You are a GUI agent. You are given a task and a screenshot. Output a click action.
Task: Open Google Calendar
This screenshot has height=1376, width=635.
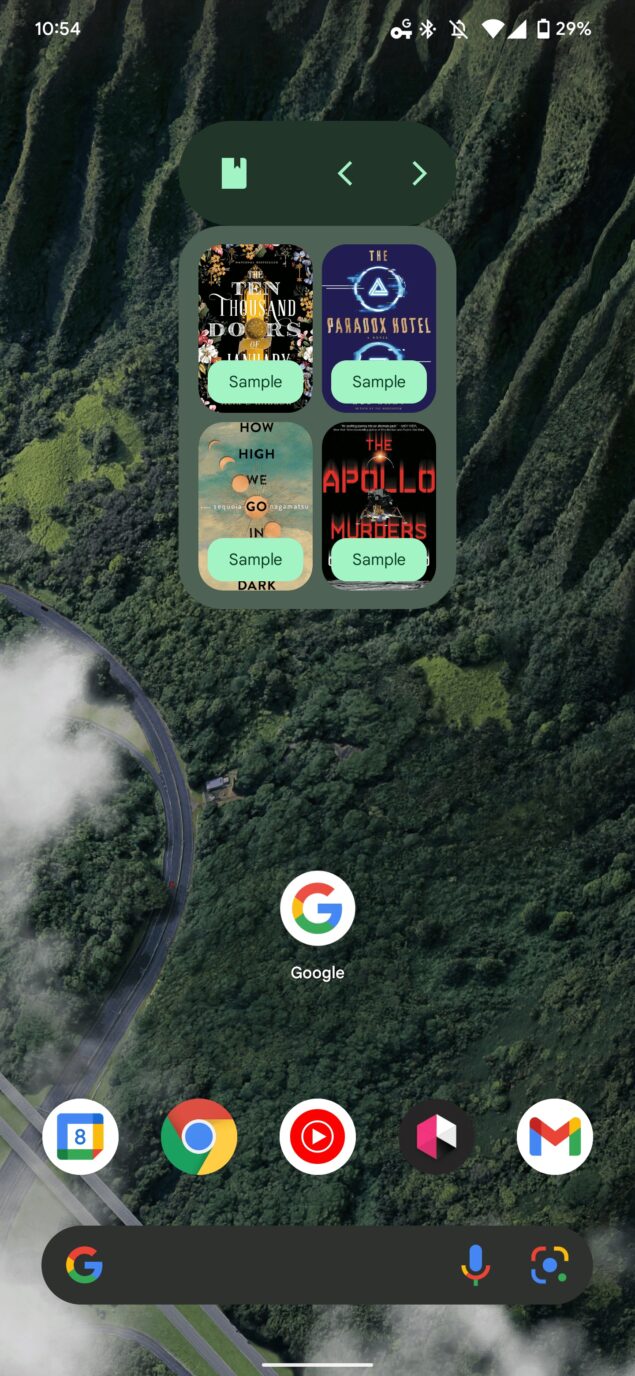[80, 1137]
